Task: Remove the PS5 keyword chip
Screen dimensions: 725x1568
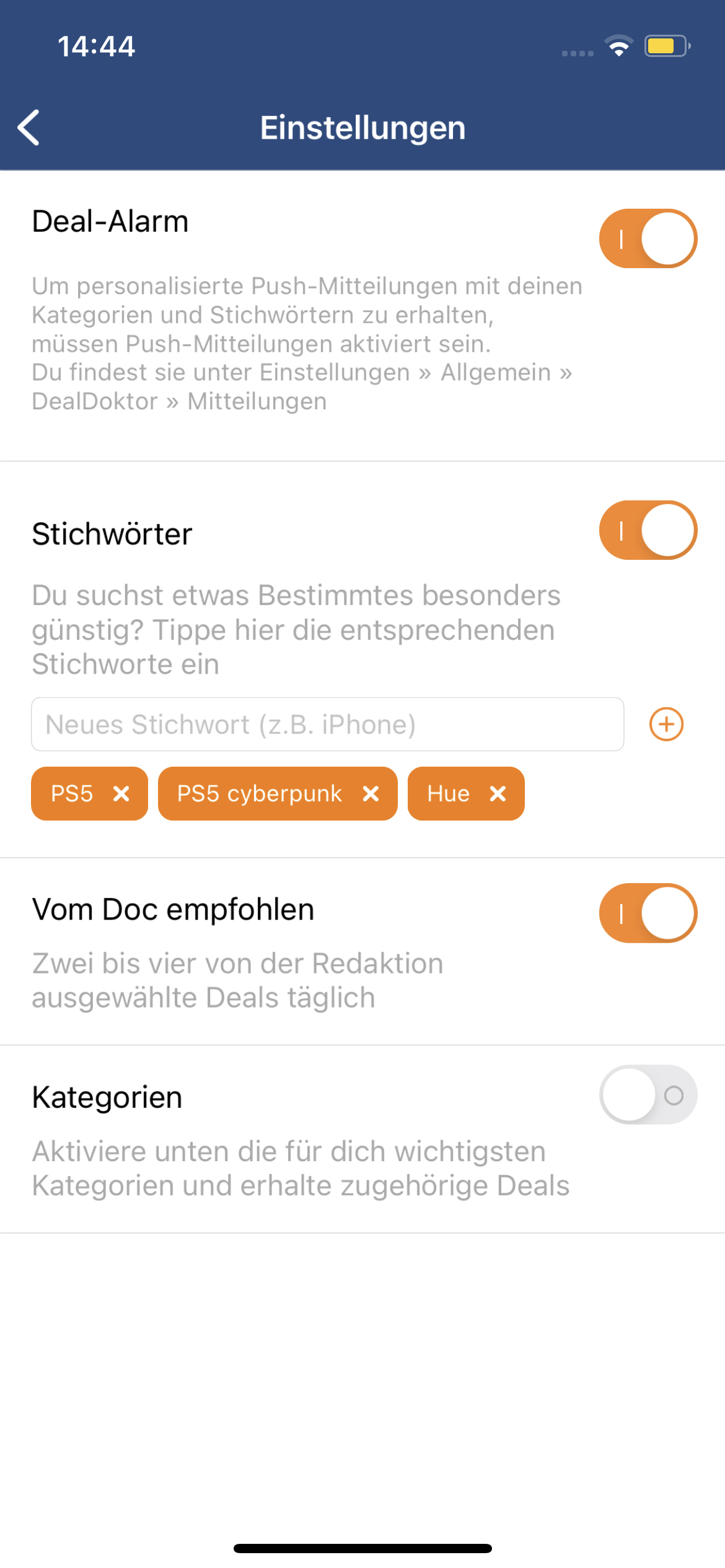Action: click(121, 793)
